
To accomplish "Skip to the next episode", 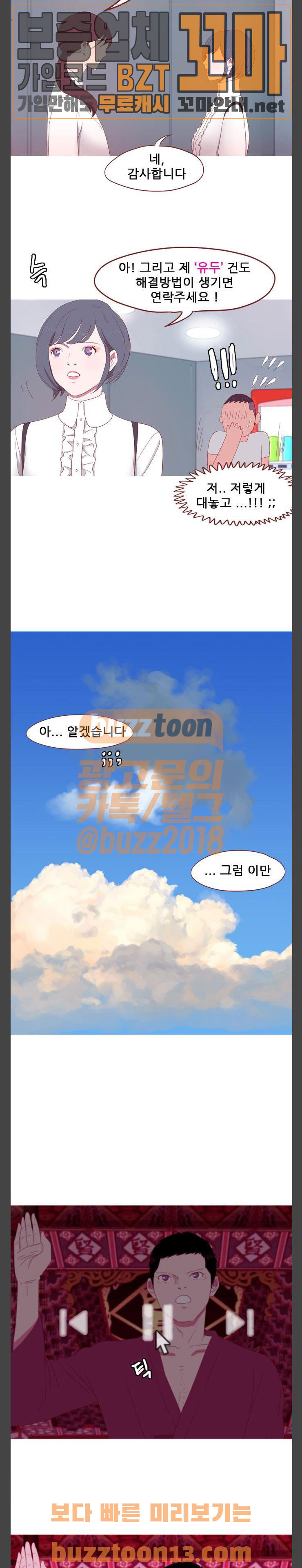I will 239,1323.
